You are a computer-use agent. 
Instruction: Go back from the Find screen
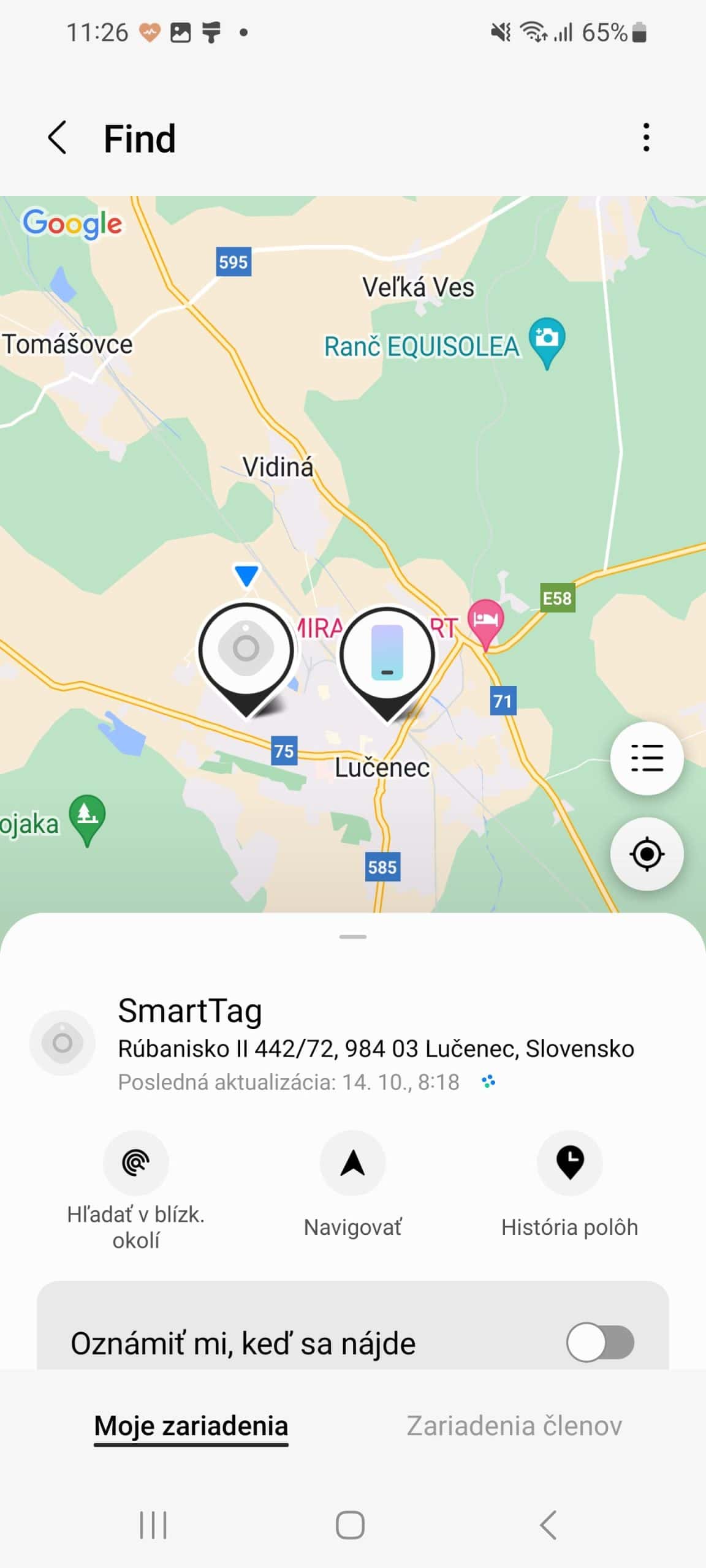click(57, 138)
